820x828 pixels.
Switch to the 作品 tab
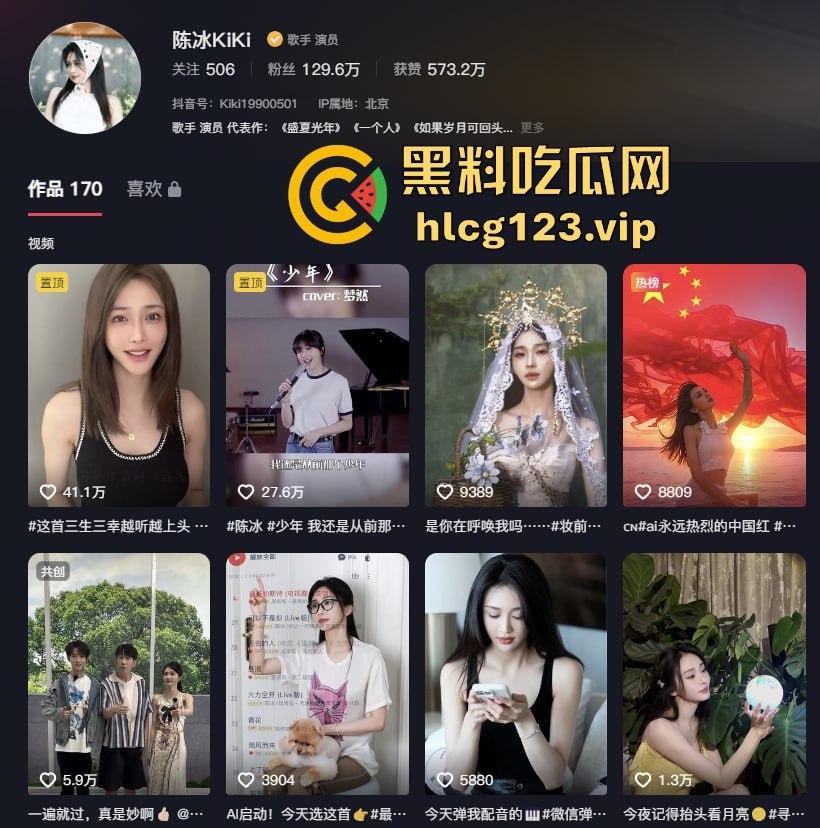point(65,189)
